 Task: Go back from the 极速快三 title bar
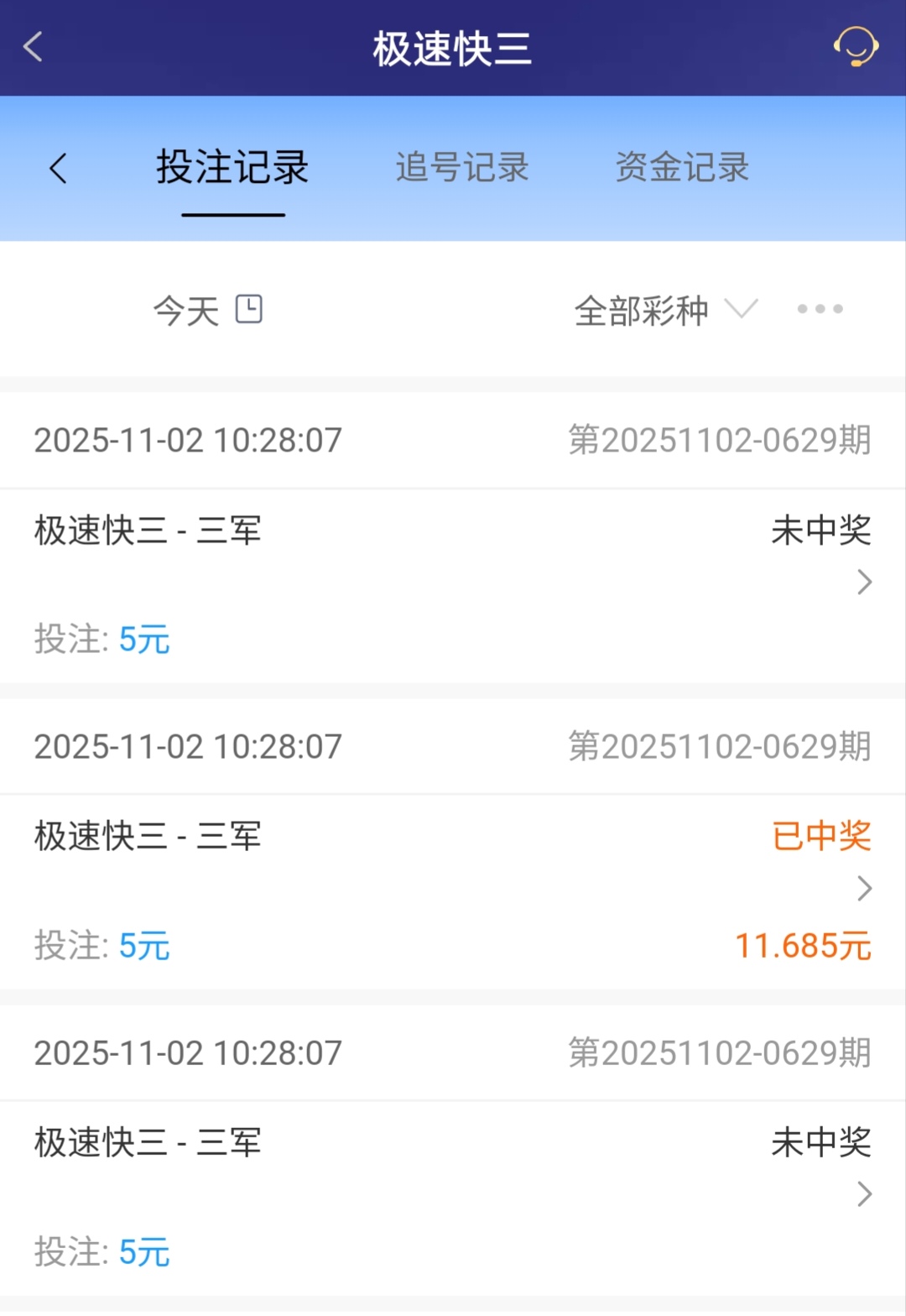pos(34,47)
